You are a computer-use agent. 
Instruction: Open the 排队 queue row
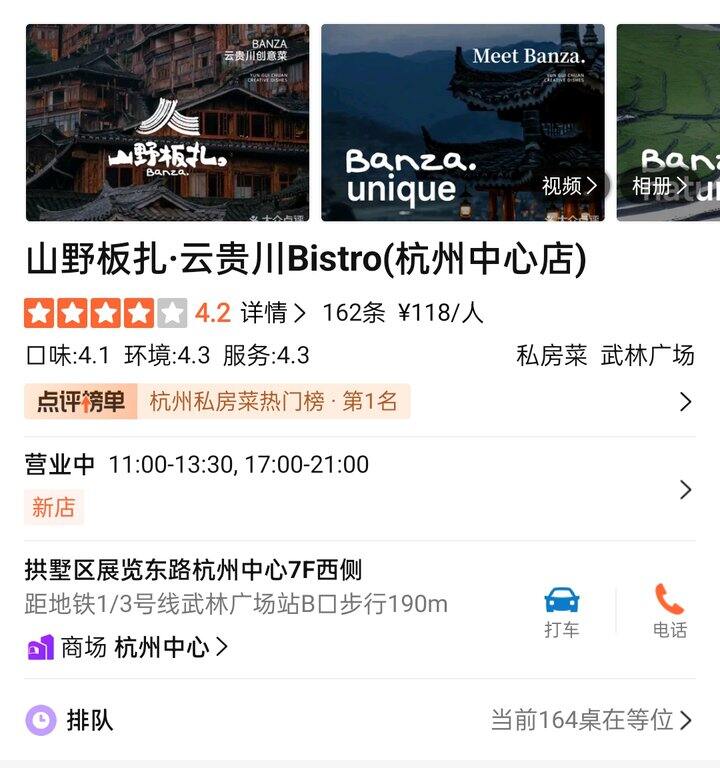coord(360,720)
